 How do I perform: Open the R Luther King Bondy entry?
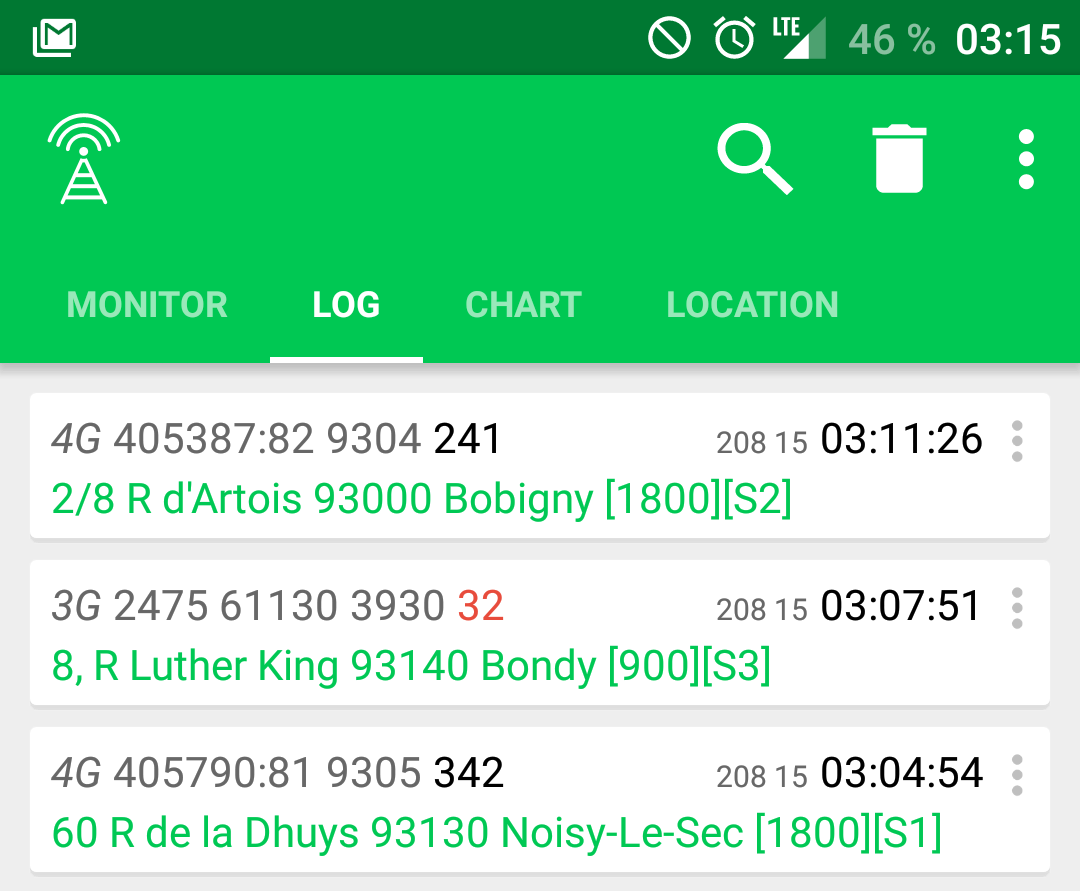pyautogui.click(x=410, y=666)
